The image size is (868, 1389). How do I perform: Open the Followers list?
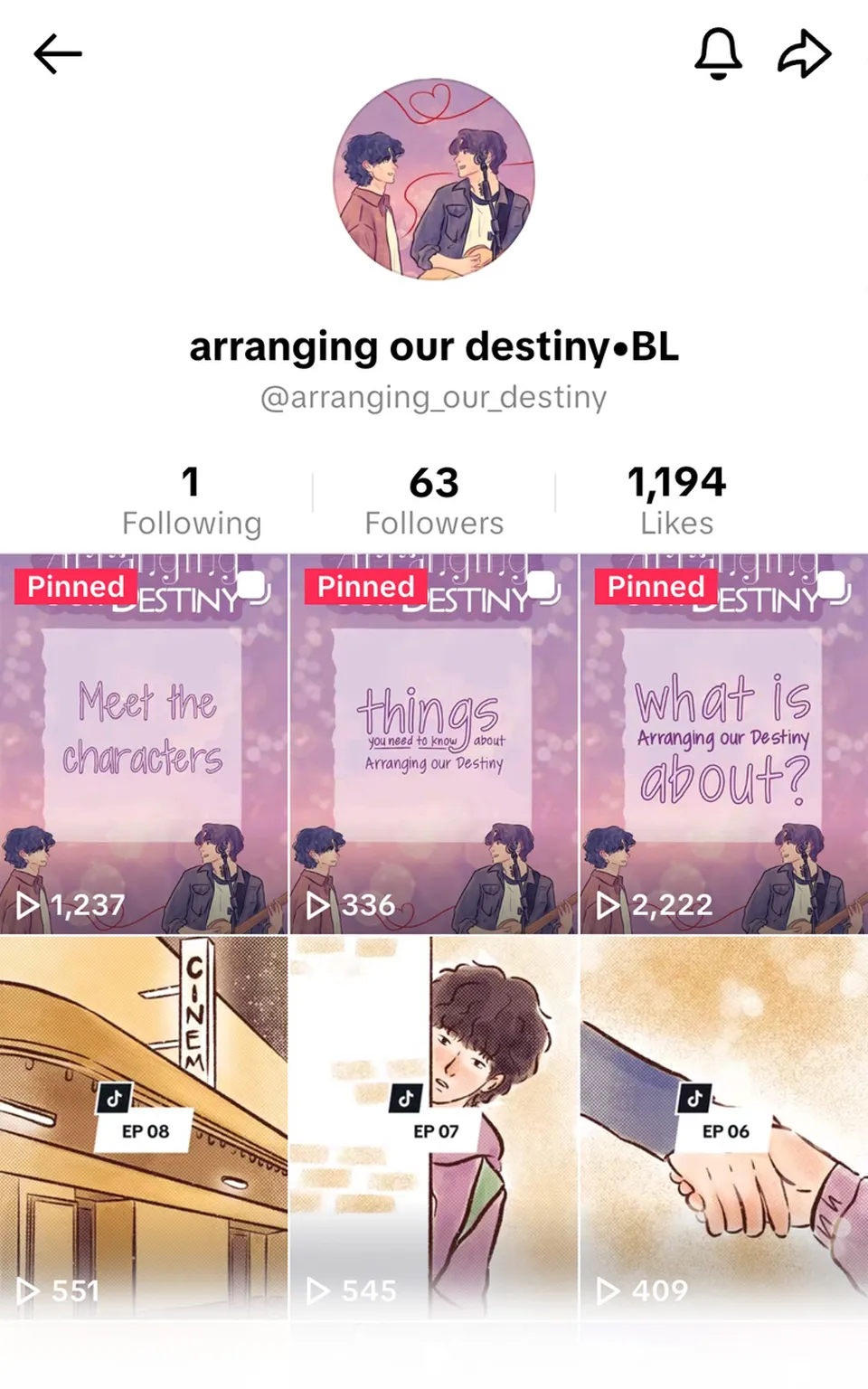(434, 501)
